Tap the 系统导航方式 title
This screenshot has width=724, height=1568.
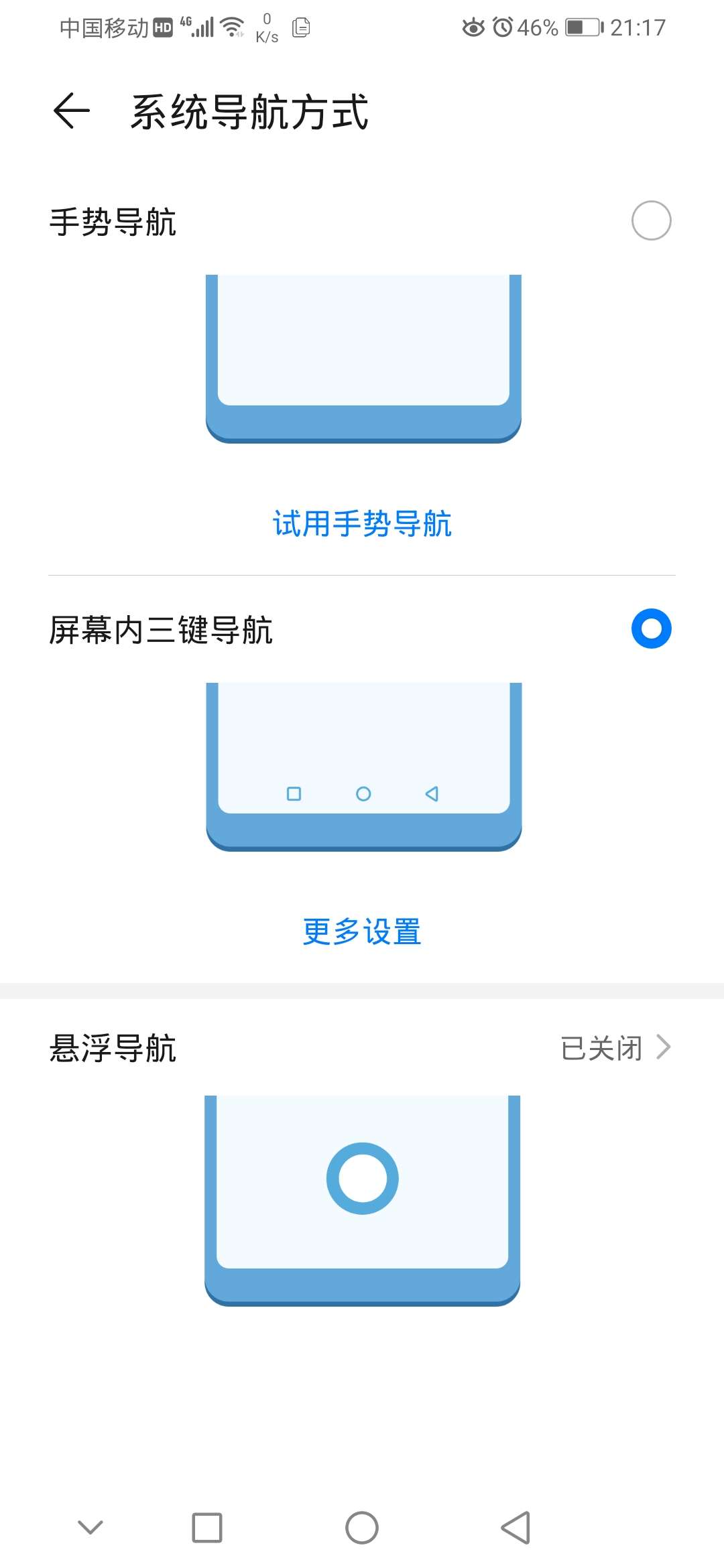click(249, 113)
